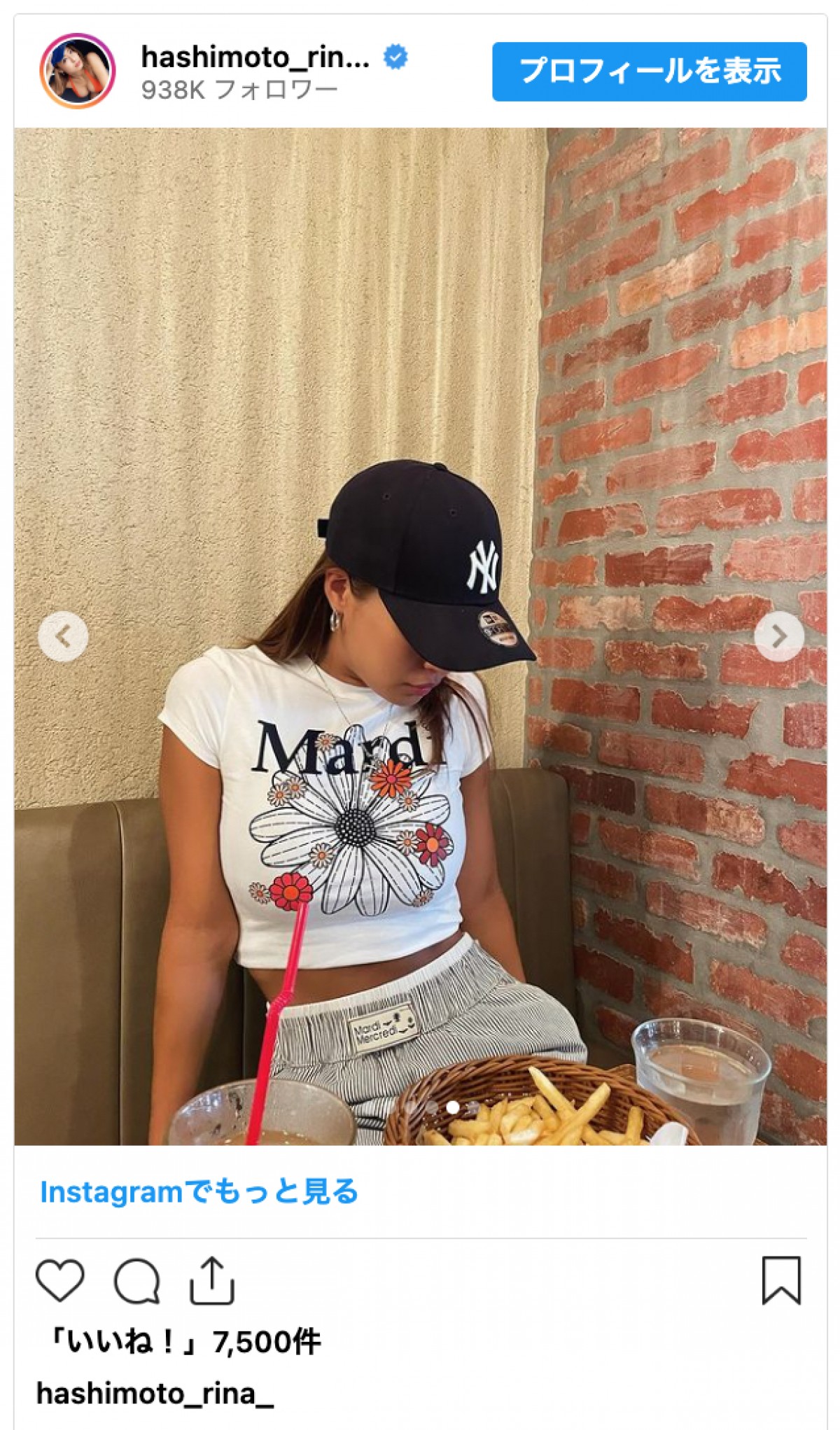
Task: Go to the next photo in carousel
Action: click(x=779, y=636)
